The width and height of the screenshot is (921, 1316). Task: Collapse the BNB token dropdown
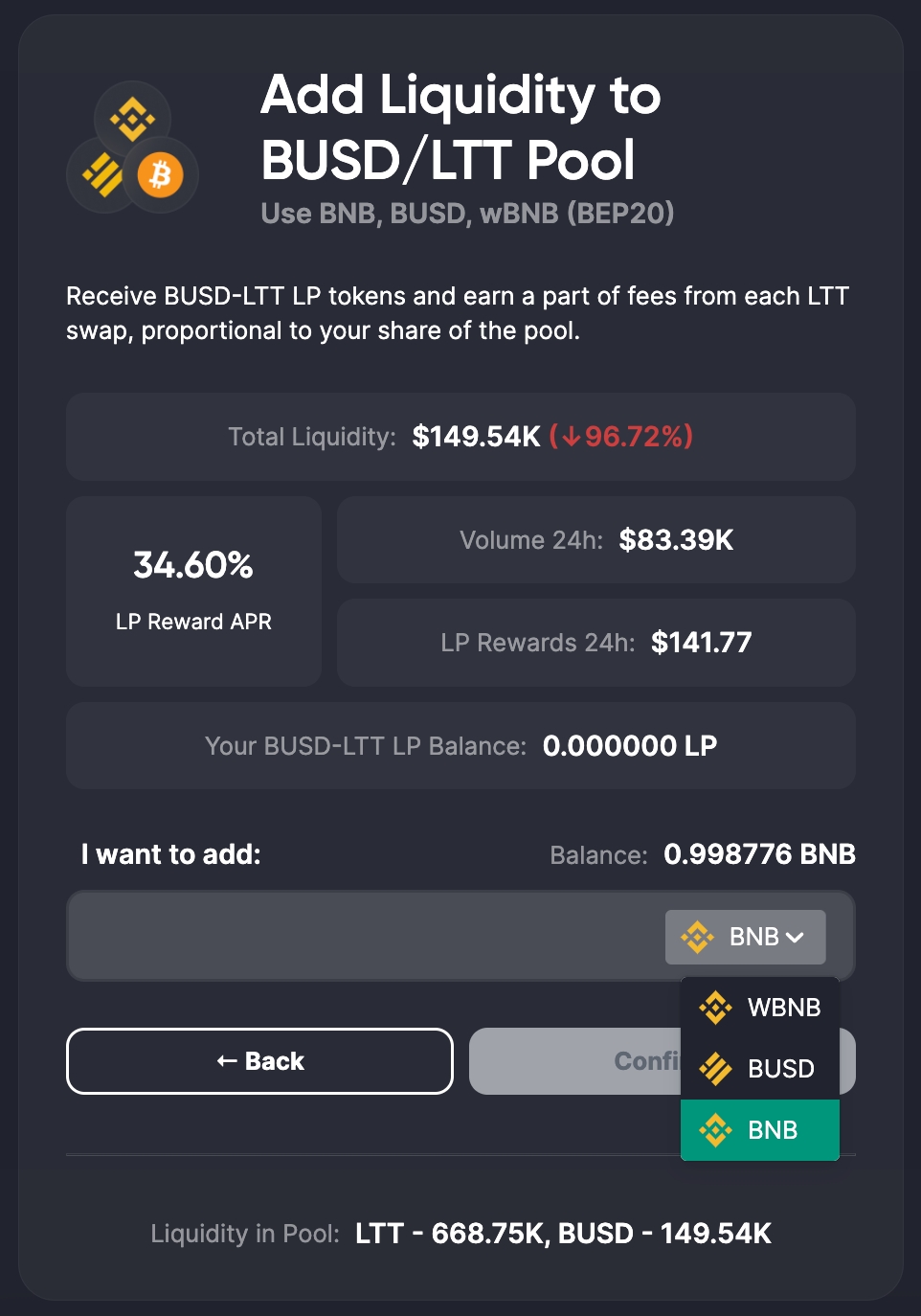pyautogui.click(x=745, y=937)
